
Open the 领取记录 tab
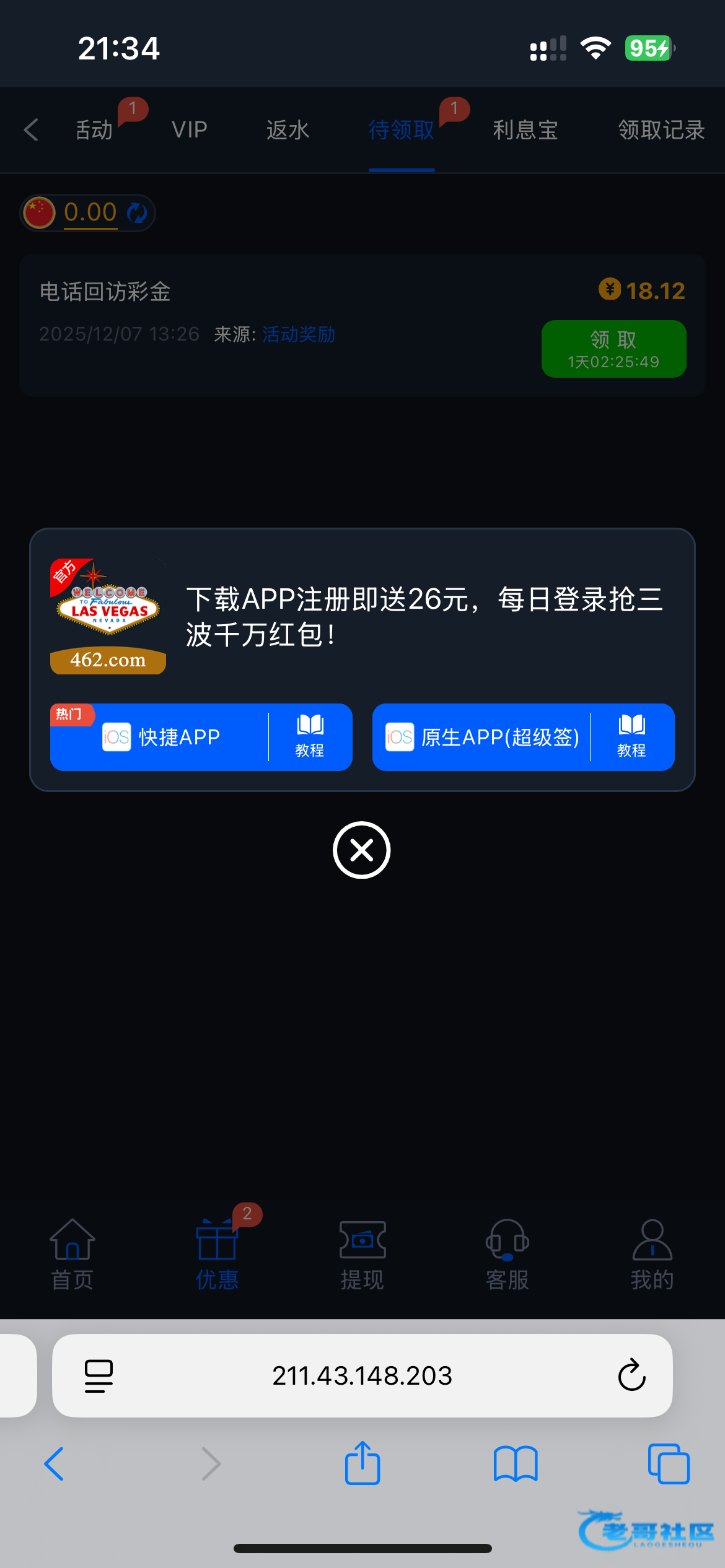click(661, 130)
